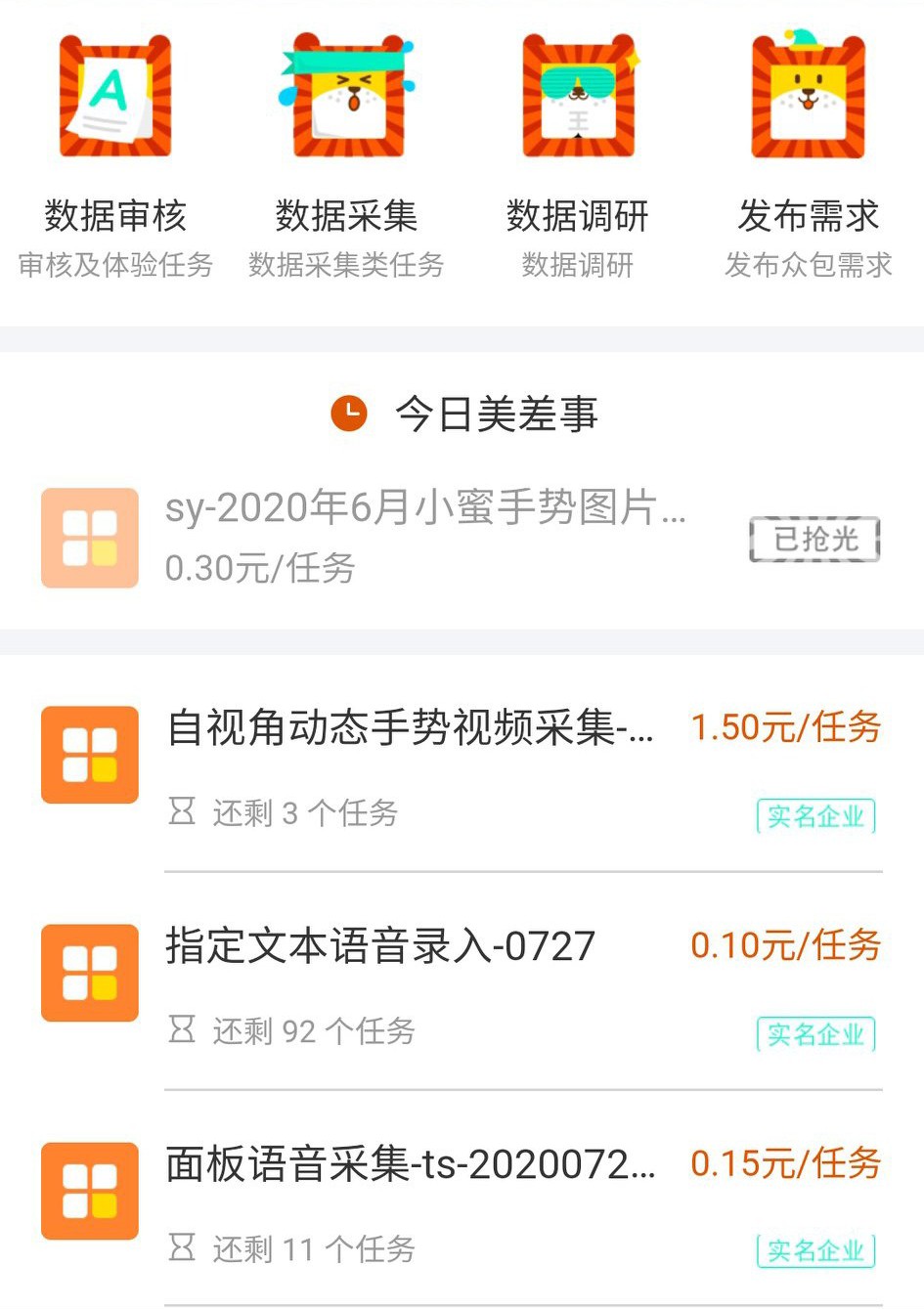Click the 已抢光 badge
The height and width of the screenshot is (1309, 924).
click(814, 539)
